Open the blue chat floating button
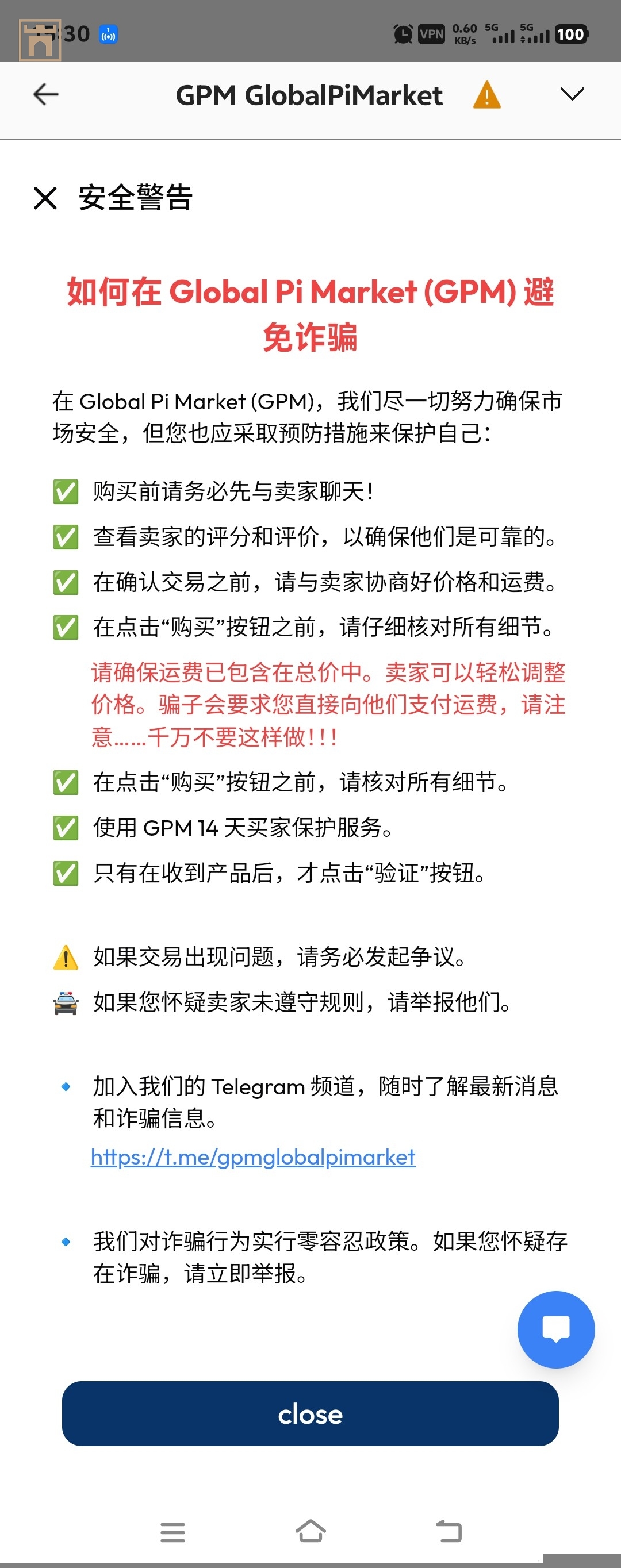 555,1329
